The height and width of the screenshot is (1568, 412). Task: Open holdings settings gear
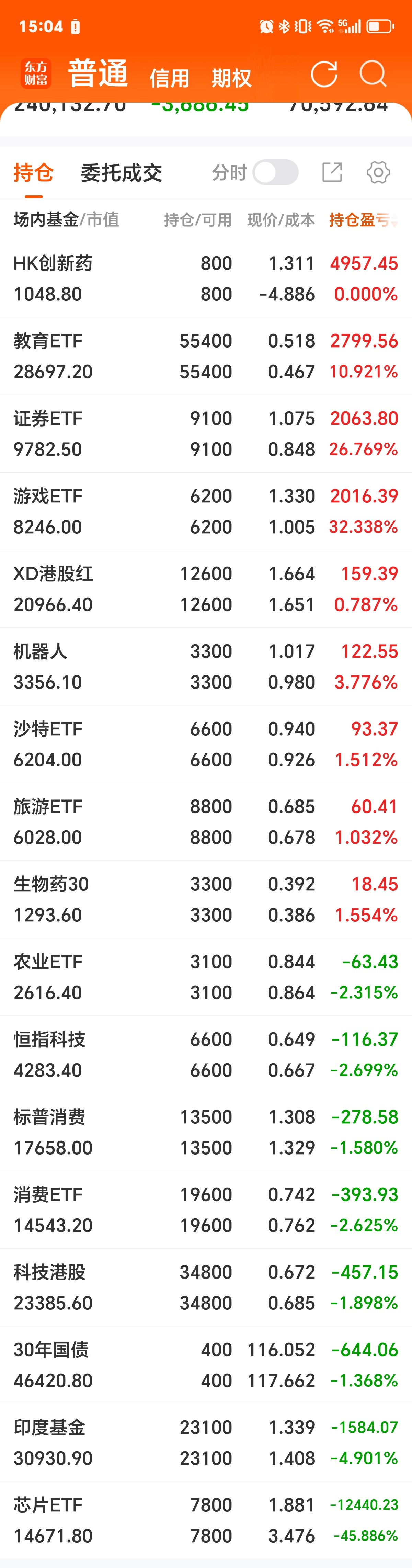pyautogui.click(x=378, y=172)
